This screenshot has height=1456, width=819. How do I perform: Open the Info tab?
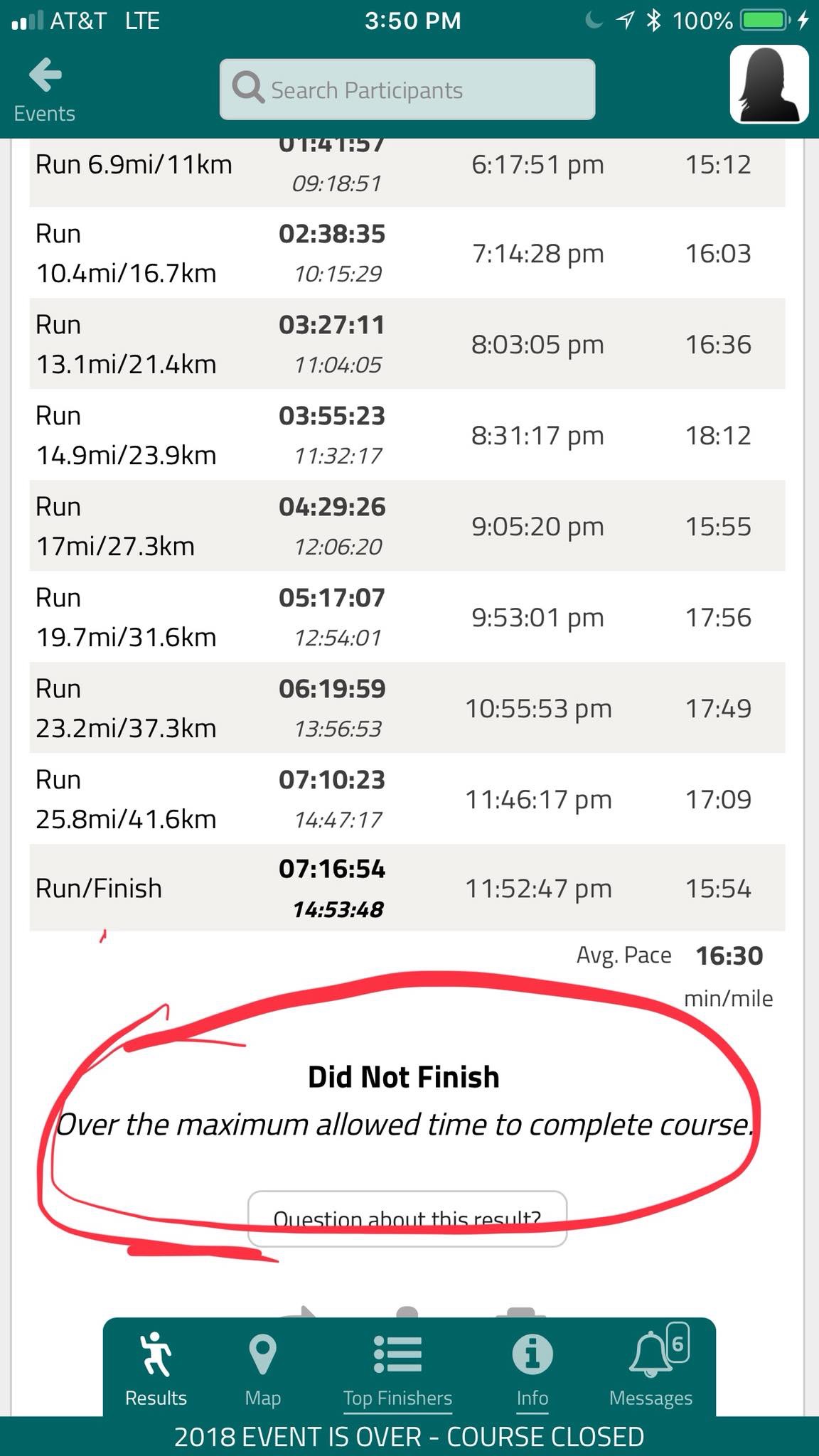click(532, 1369)
